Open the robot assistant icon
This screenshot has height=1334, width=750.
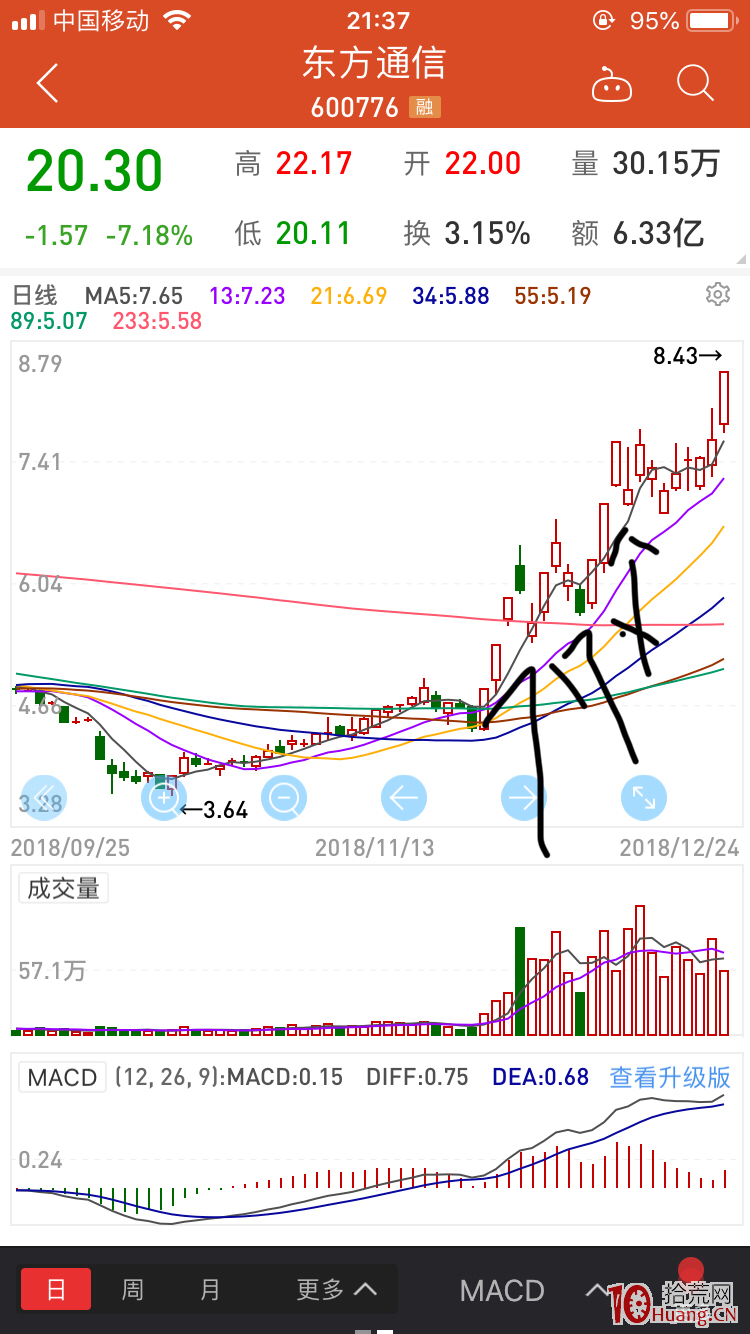(612, 85)
